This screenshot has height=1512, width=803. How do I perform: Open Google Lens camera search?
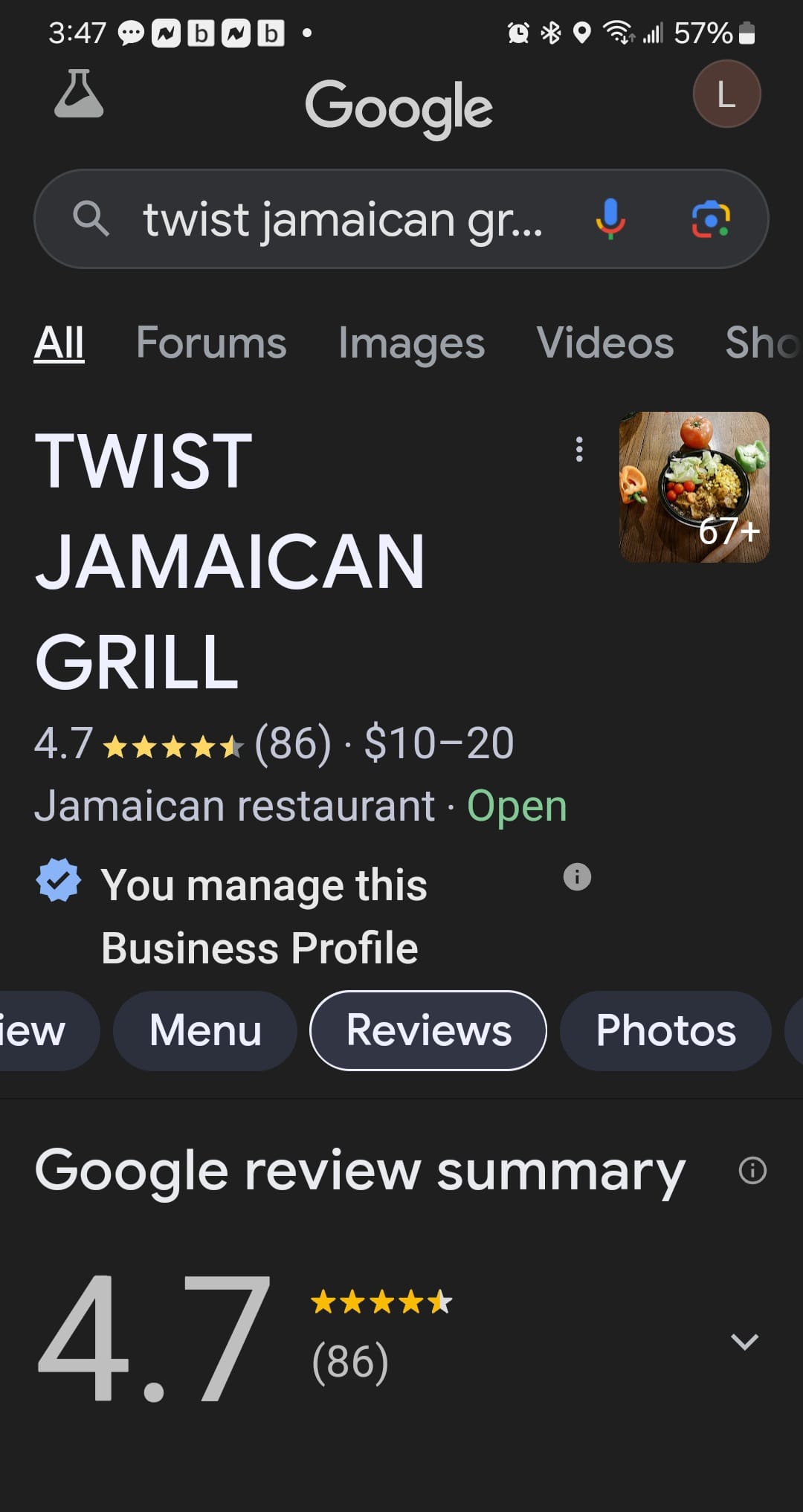pos(711,219)
